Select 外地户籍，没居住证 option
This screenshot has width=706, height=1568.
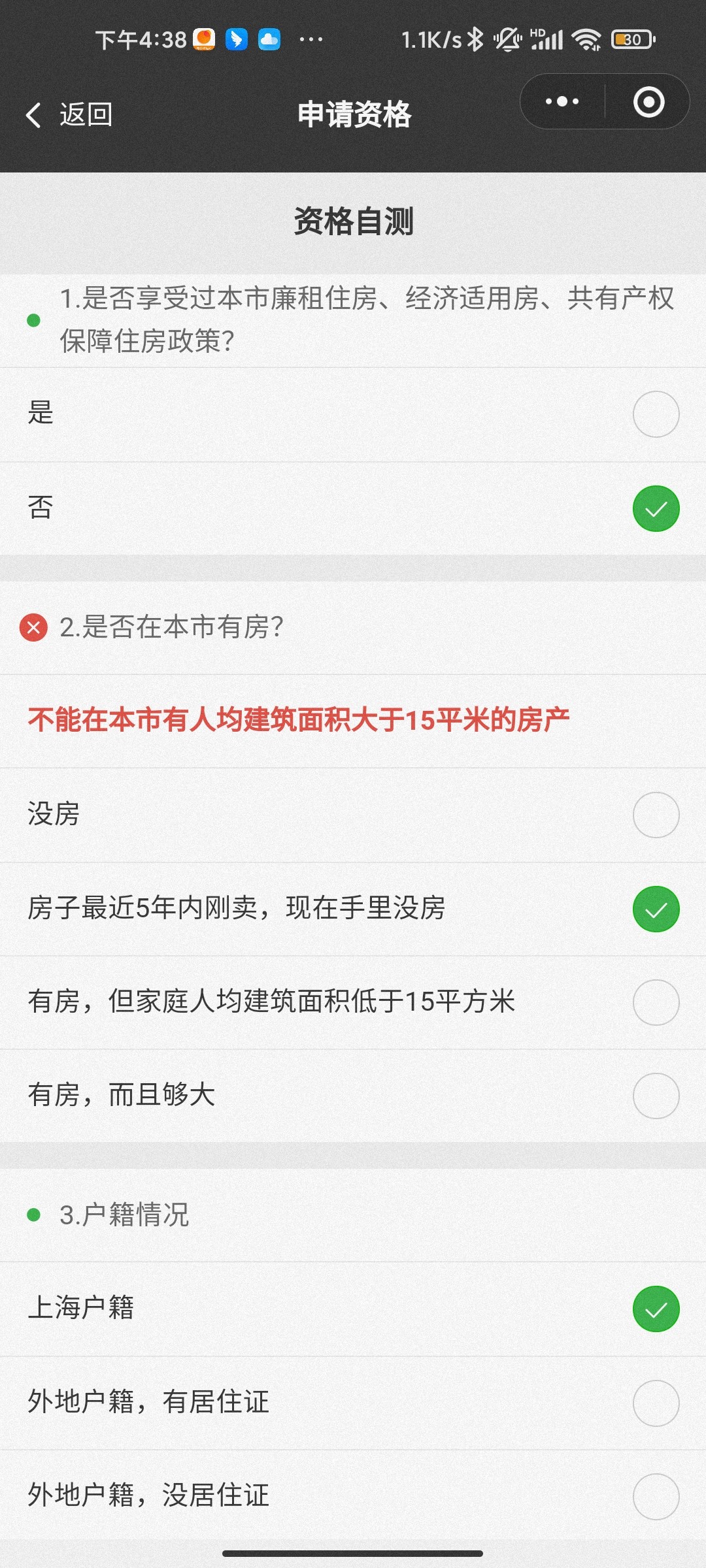tap(353, 1496)
